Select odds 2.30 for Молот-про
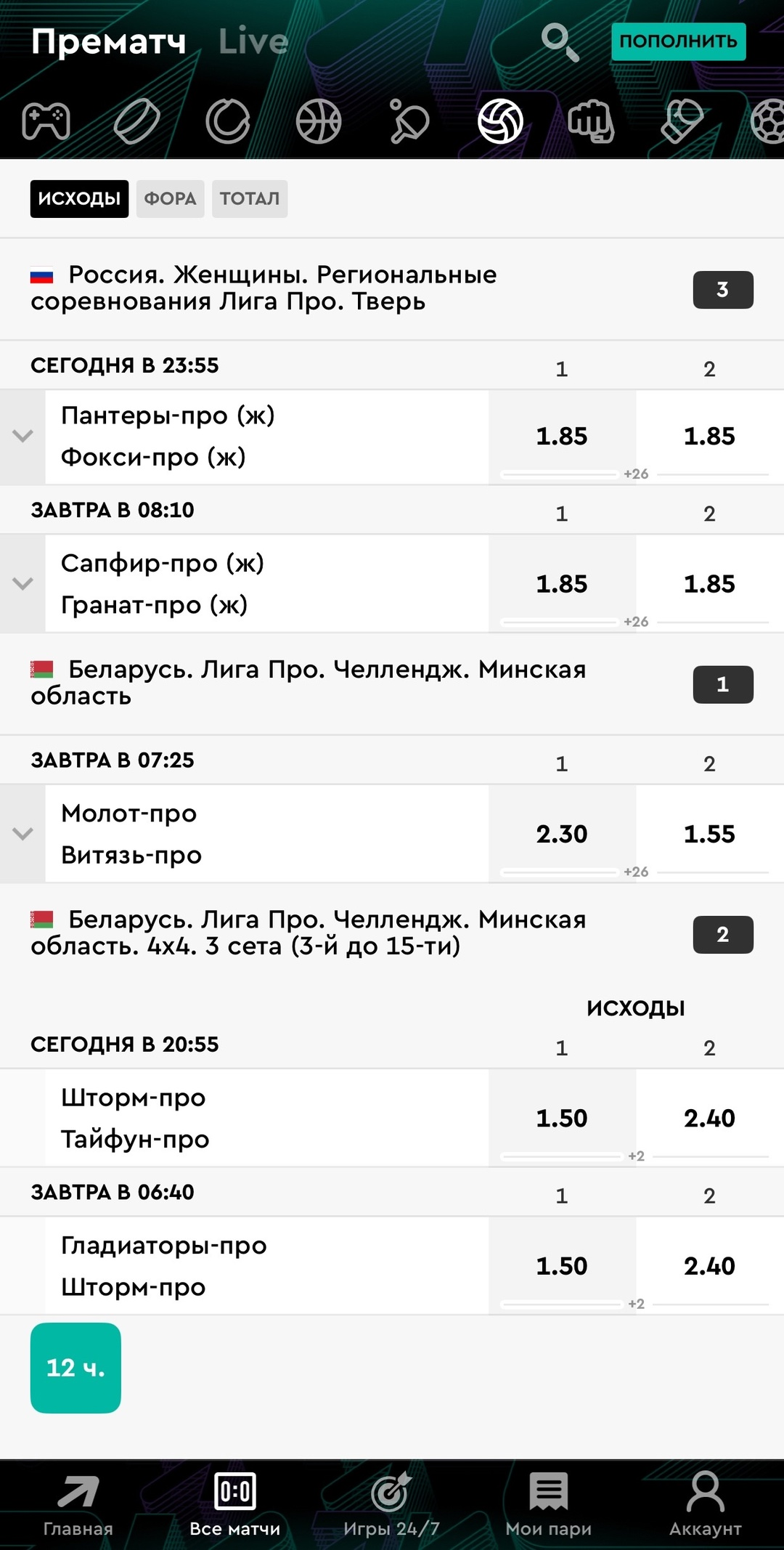The width and height of the screenshot is (784, 1550). (562, 834)
